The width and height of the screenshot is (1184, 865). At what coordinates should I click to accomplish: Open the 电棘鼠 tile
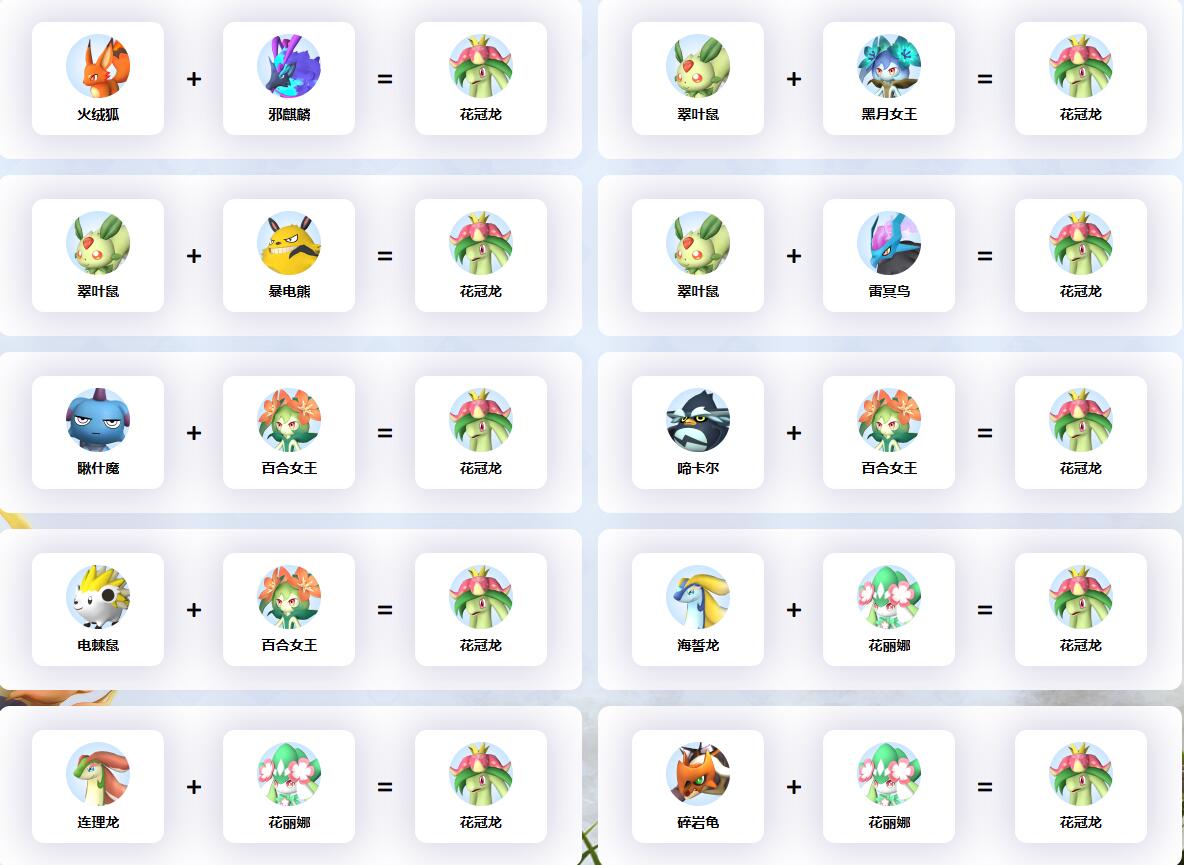[98, 609]
